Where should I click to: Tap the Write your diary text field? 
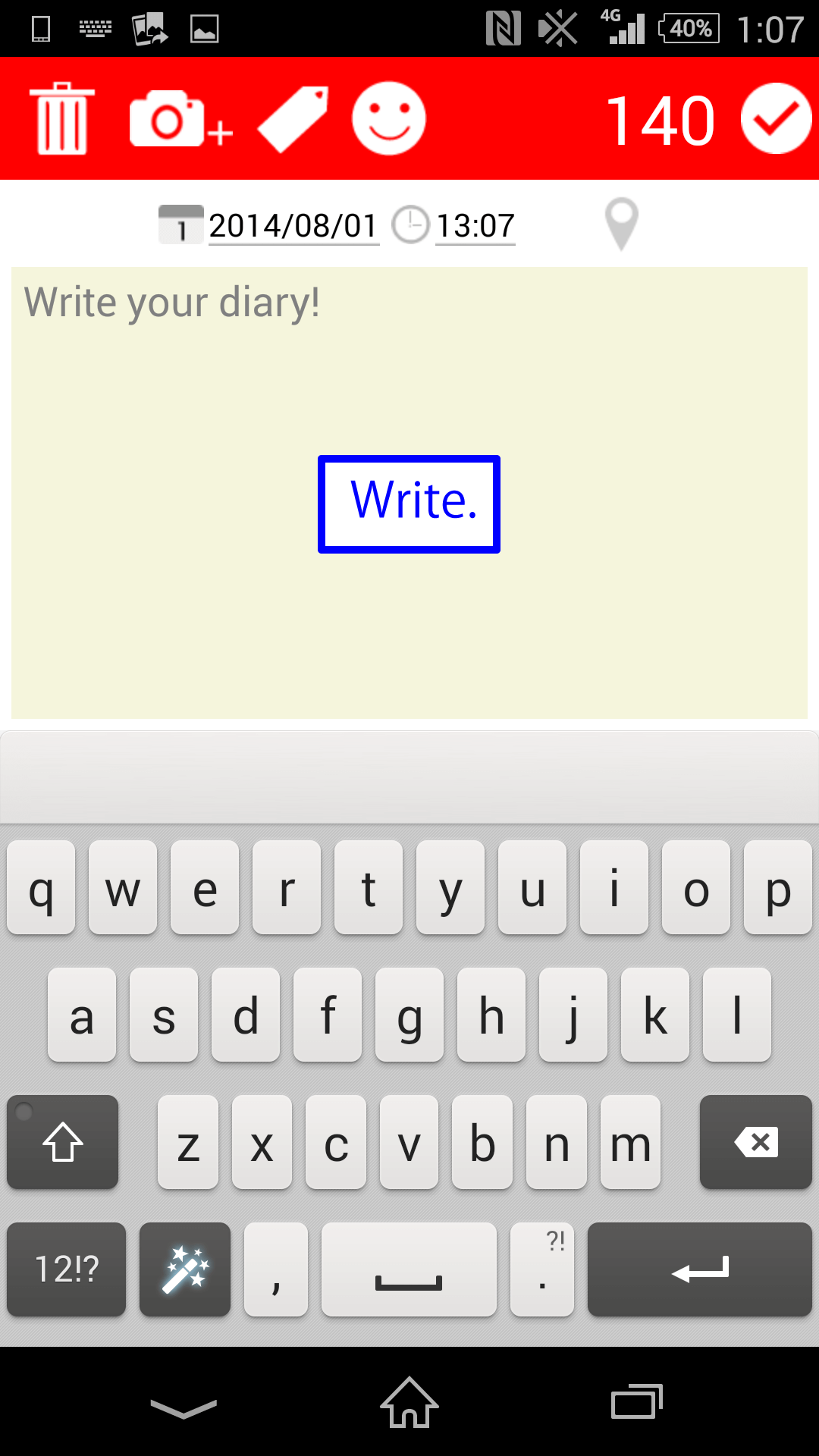click(409, 493)
